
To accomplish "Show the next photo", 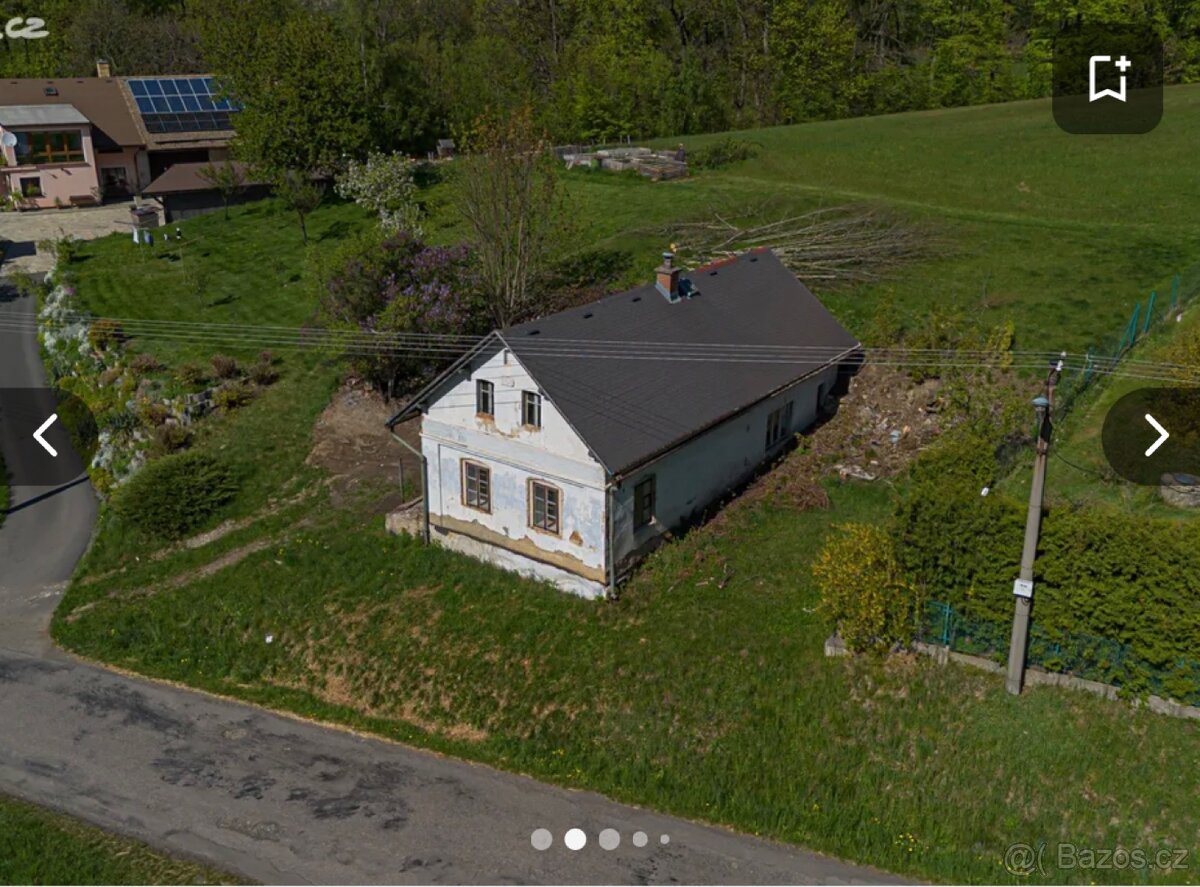I will click(x=1155, y=435).
